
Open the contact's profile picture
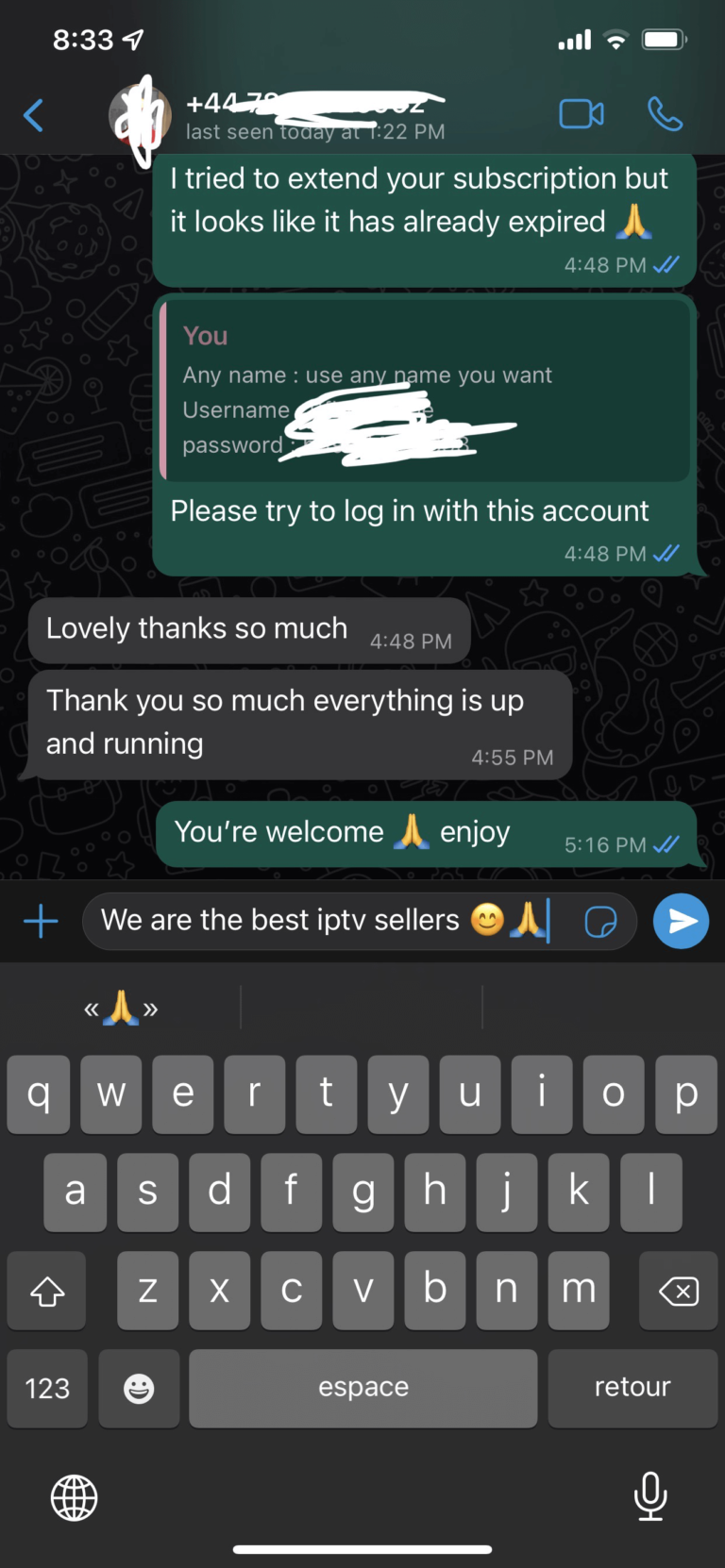pos(141,117)
